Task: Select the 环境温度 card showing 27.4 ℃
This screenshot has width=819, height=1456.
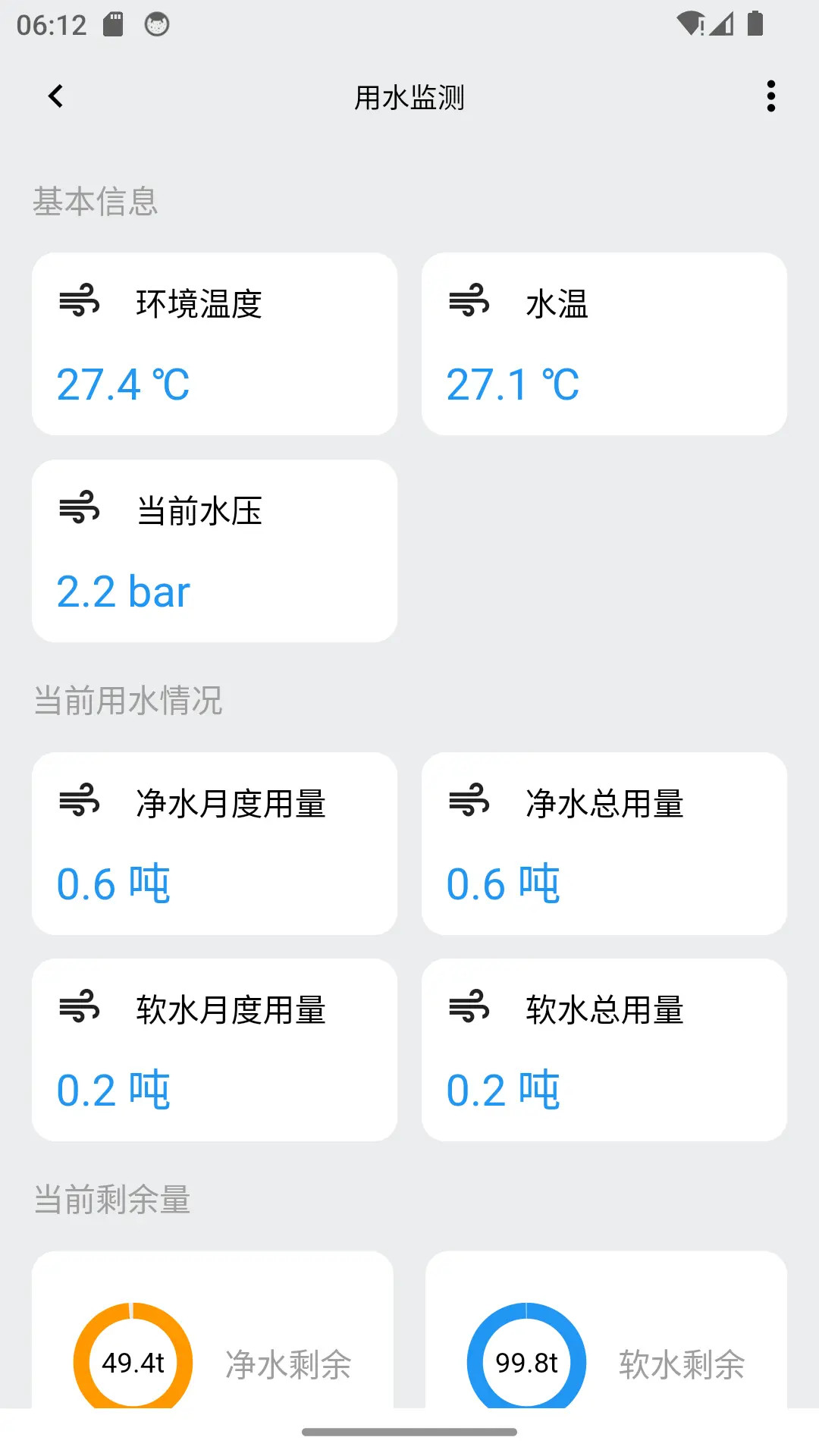Action: click(x=214, y=344)
